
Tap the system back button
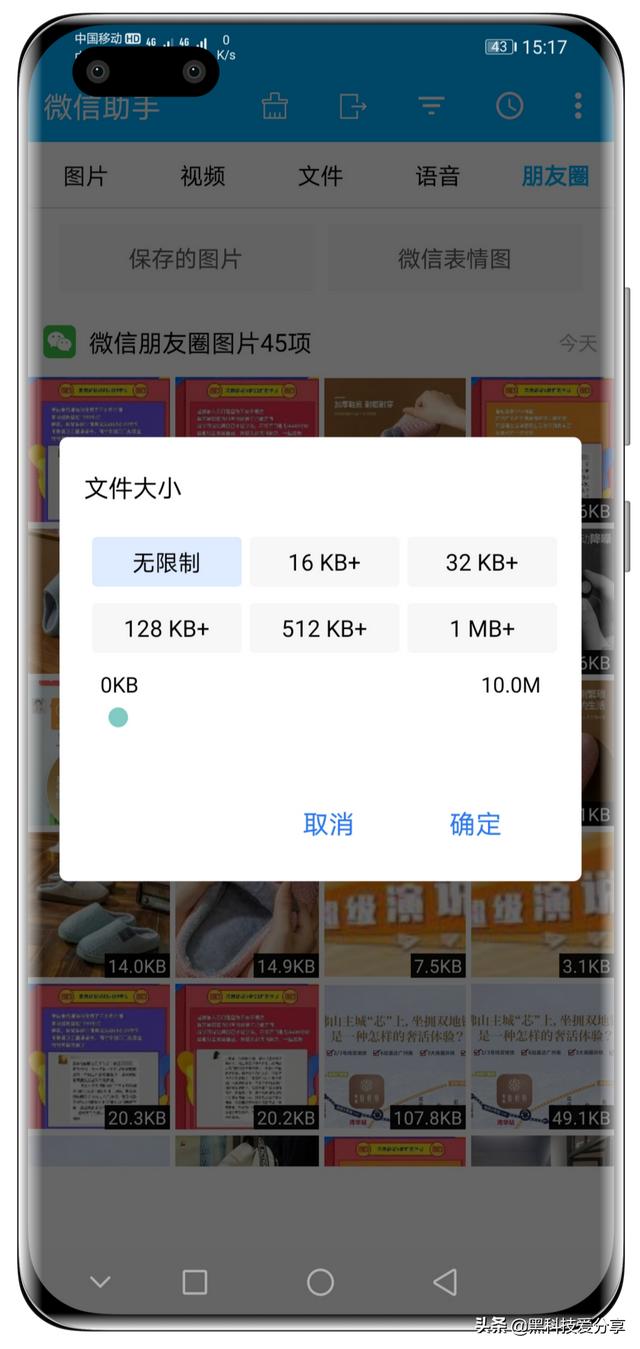pos(445,1282)
